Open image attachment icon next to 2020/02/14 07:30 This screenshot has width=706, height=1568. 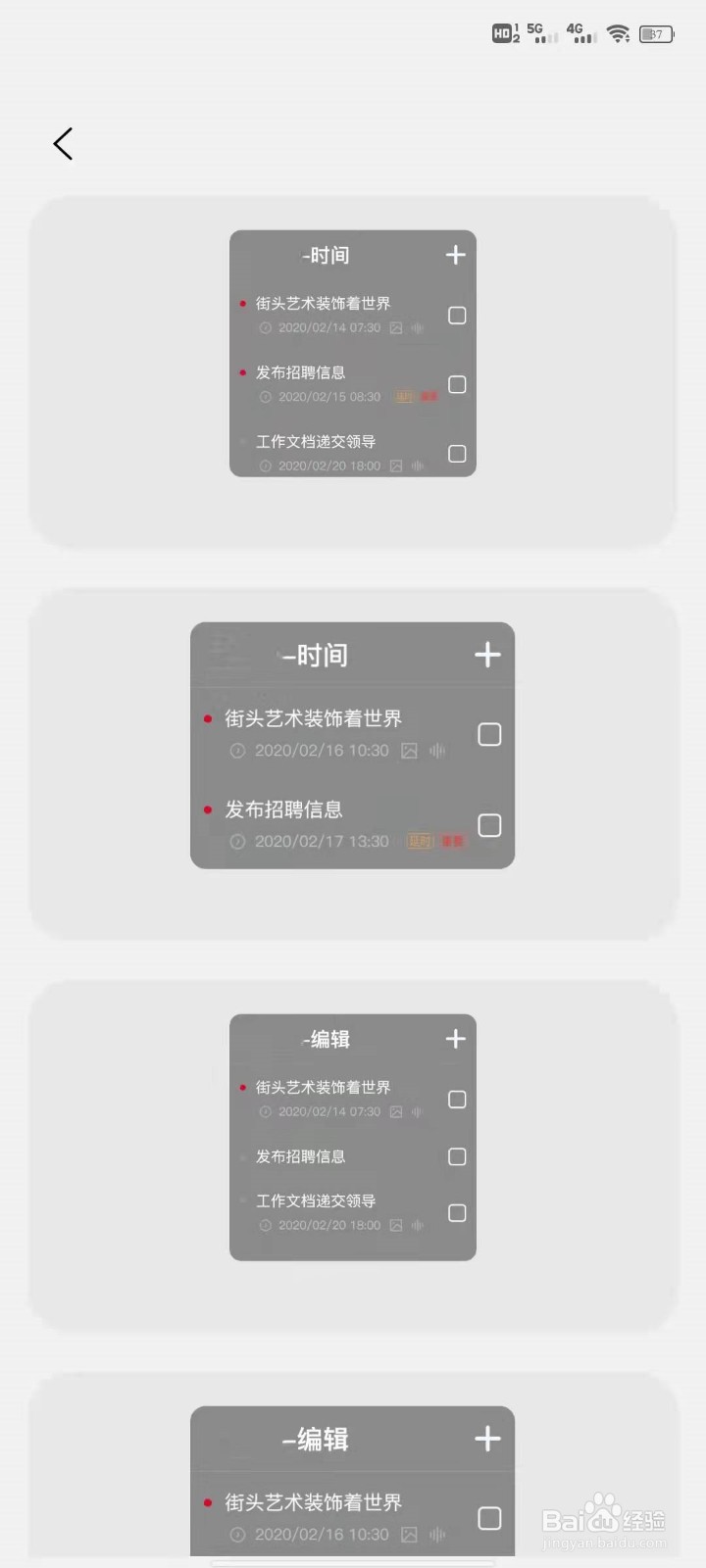pyautogui.click(x=395, y=328)
